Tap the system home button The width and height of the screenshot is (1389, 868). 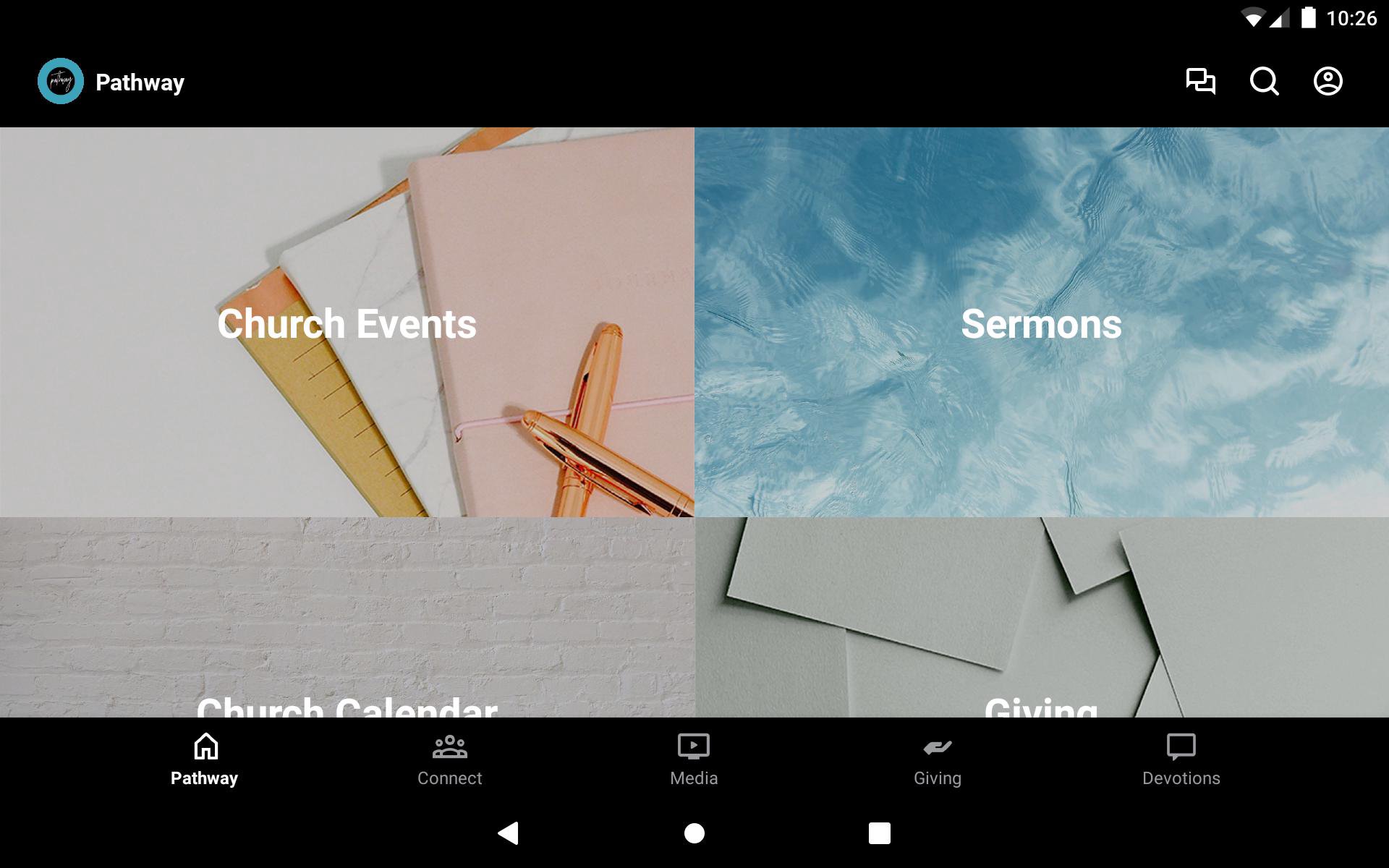(694, 833)
